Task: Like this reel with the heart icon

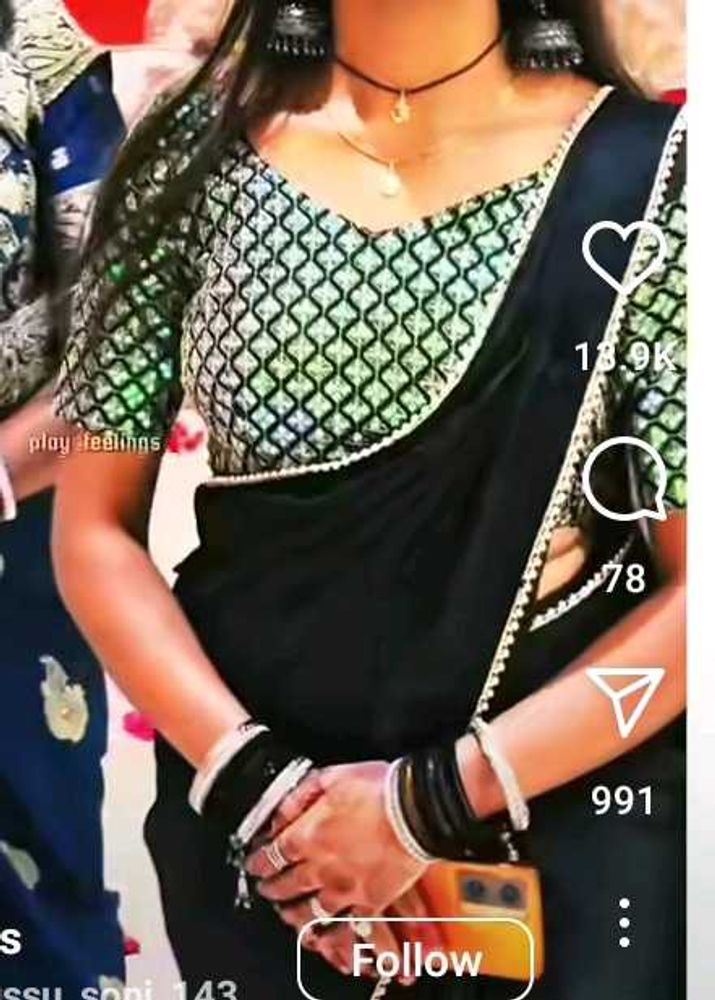Action: click(624, 257)
